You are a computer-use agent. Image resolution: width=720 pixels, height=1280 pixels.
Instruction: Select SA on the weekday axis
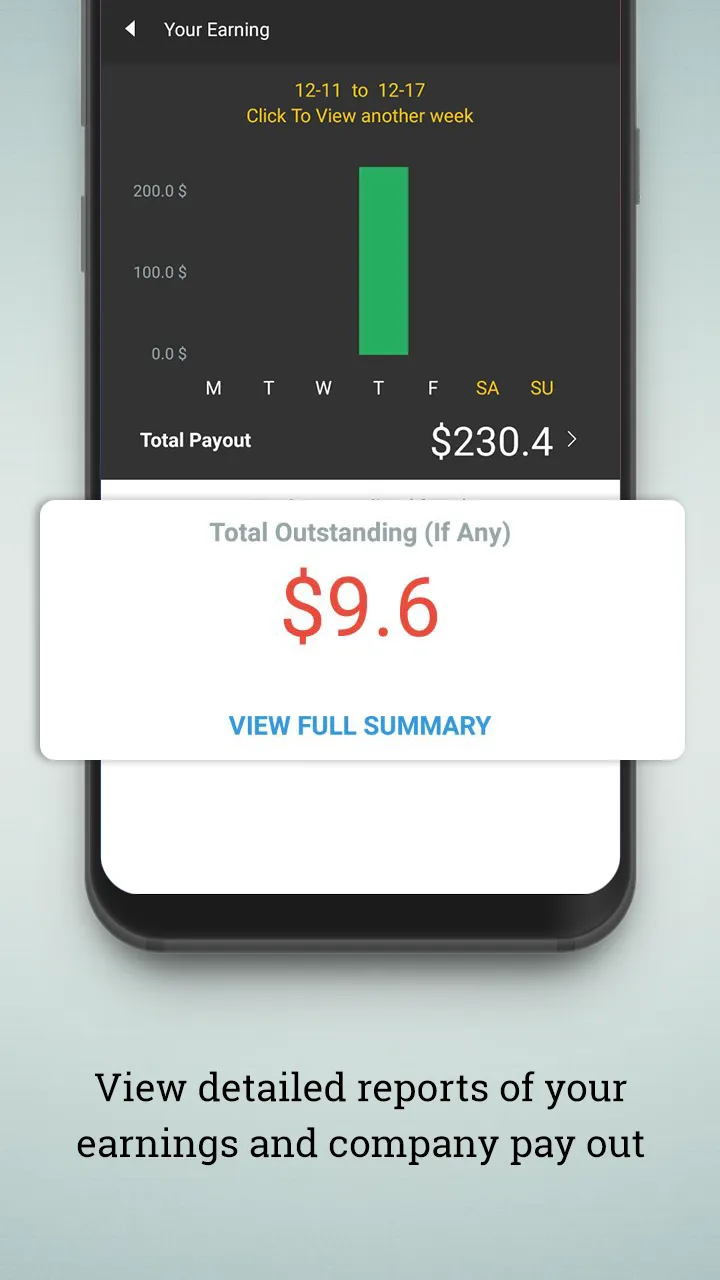(487, 388)
